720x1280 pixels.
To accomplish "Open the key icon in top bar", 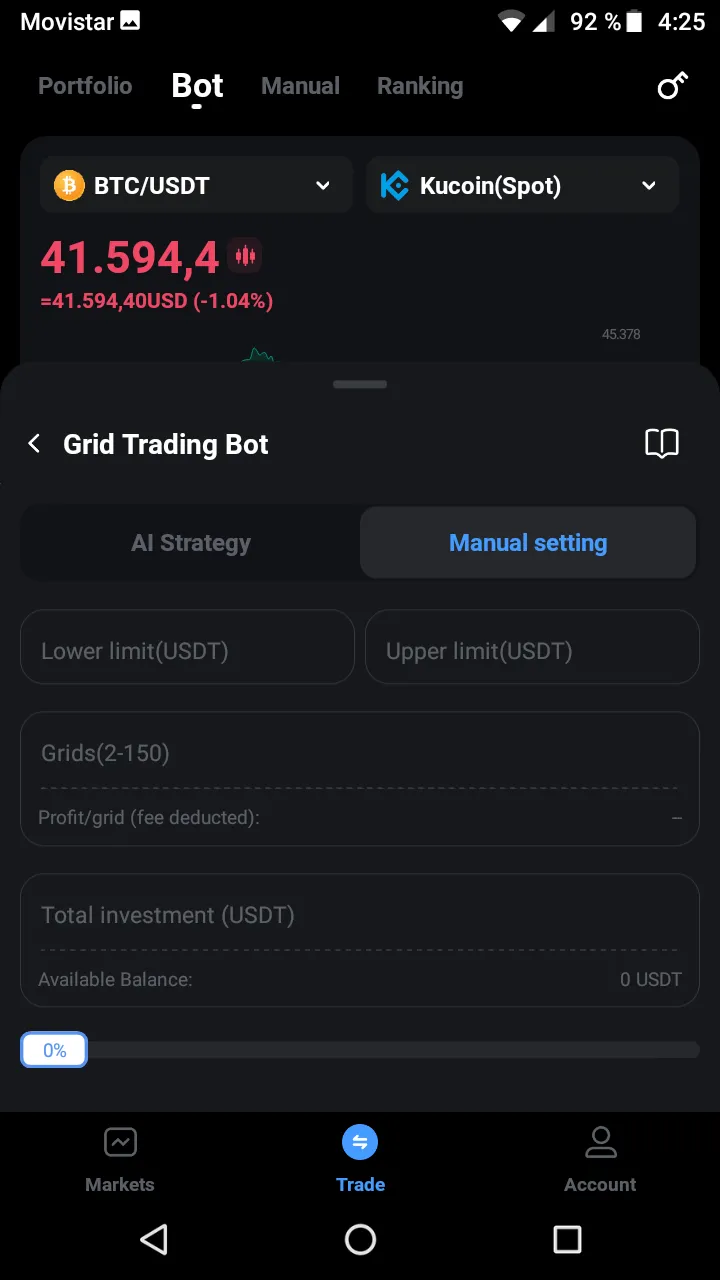I will pyautogui.click(x=672, y=87).
